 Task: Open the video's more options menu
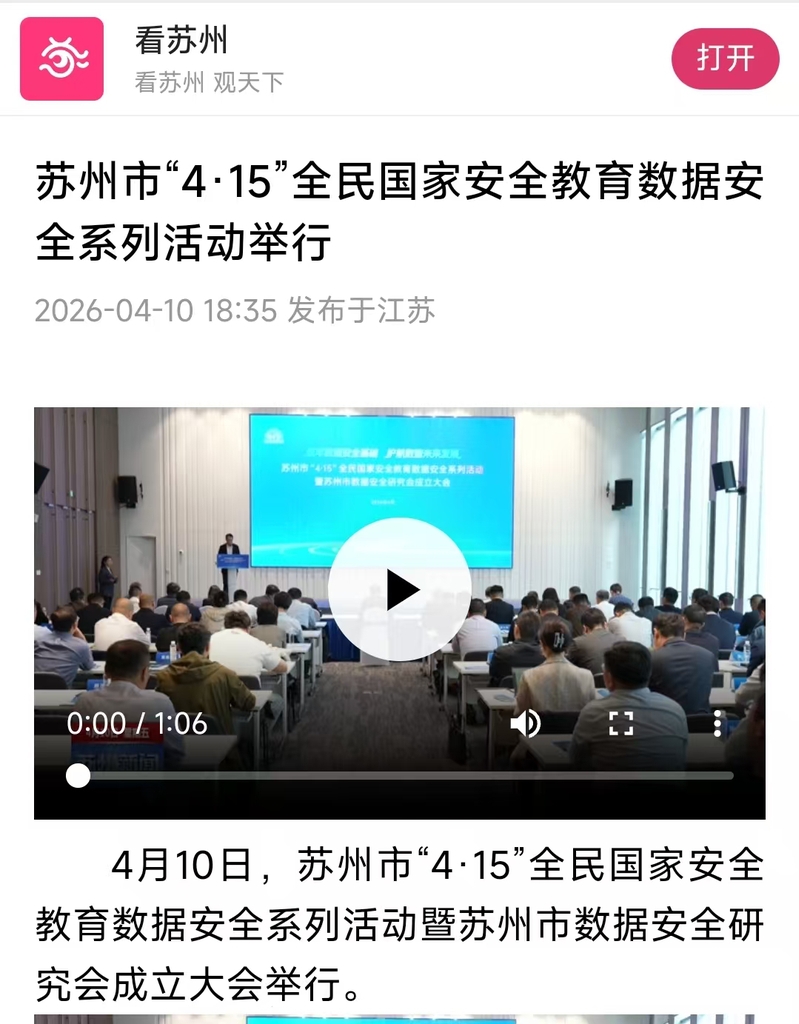(x=717, y=723)
